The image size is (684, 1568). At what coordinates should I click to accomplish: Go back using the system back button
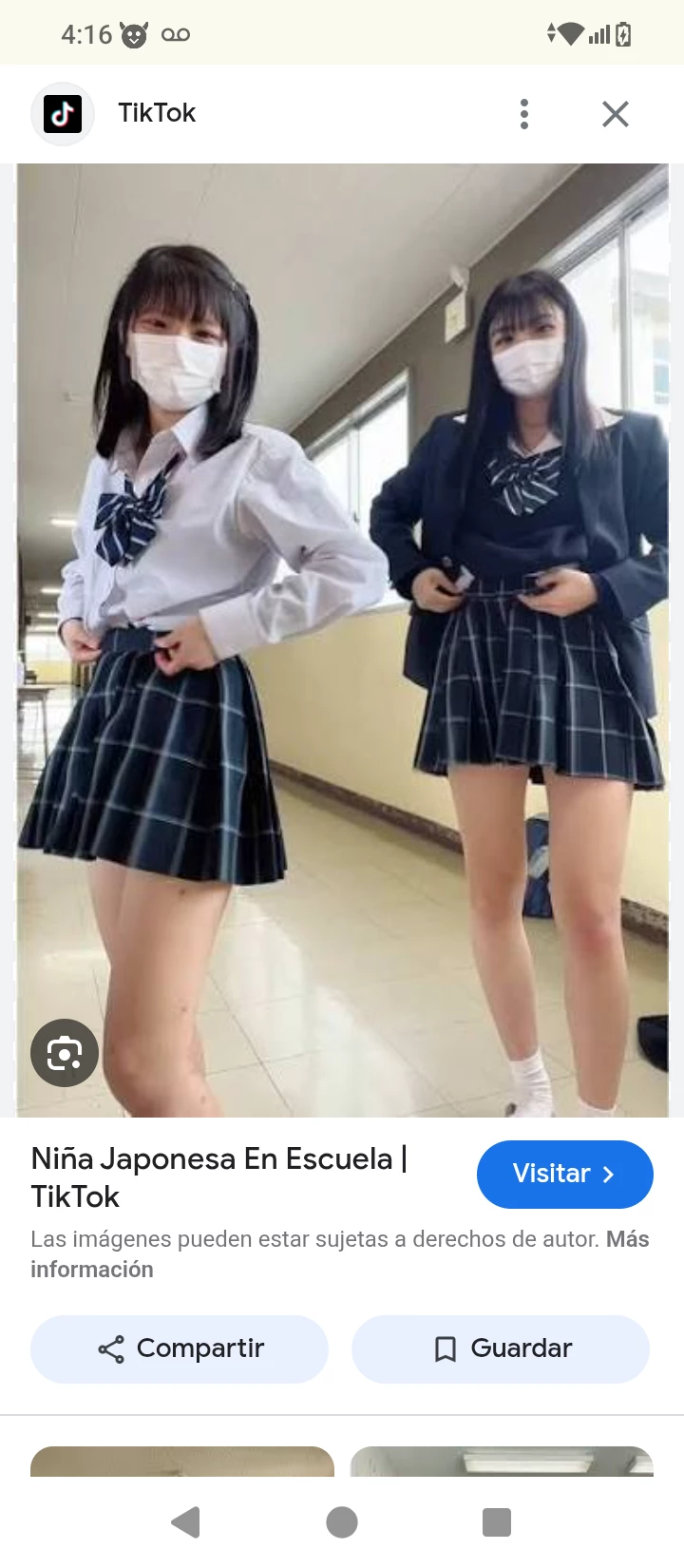186,1522
